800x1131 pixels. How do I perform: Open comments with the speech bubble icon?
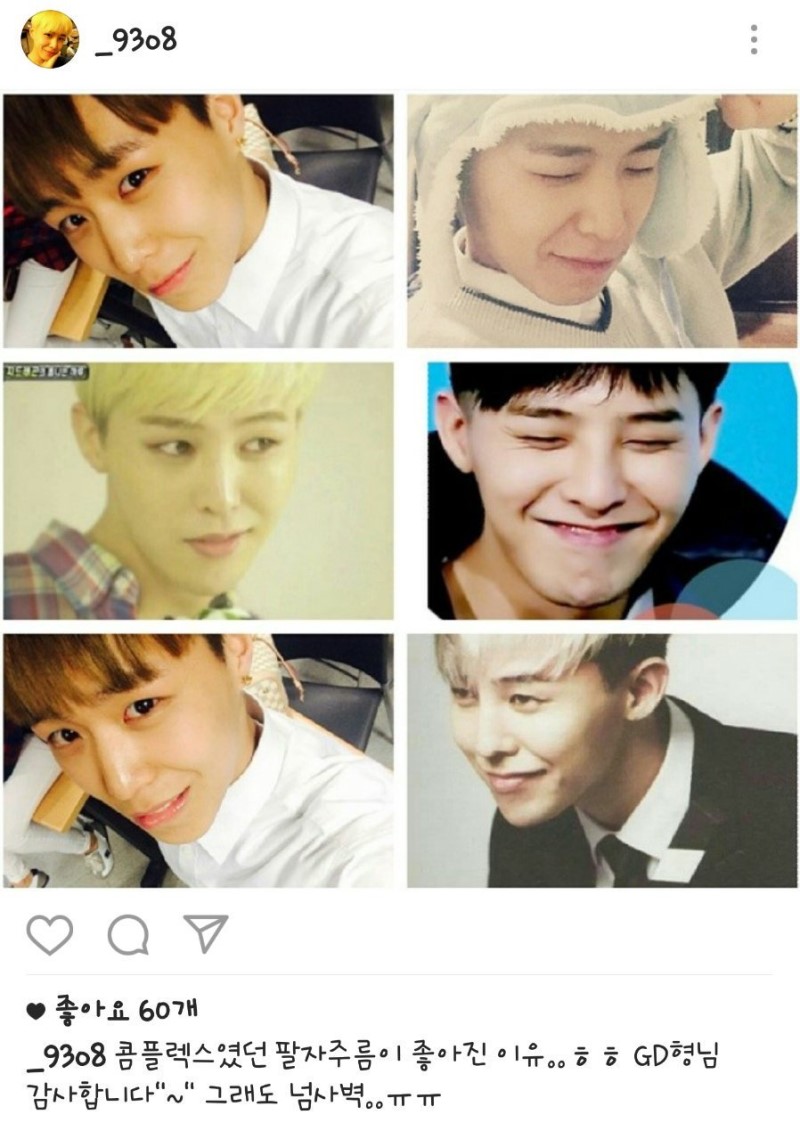tap(128, 936)
